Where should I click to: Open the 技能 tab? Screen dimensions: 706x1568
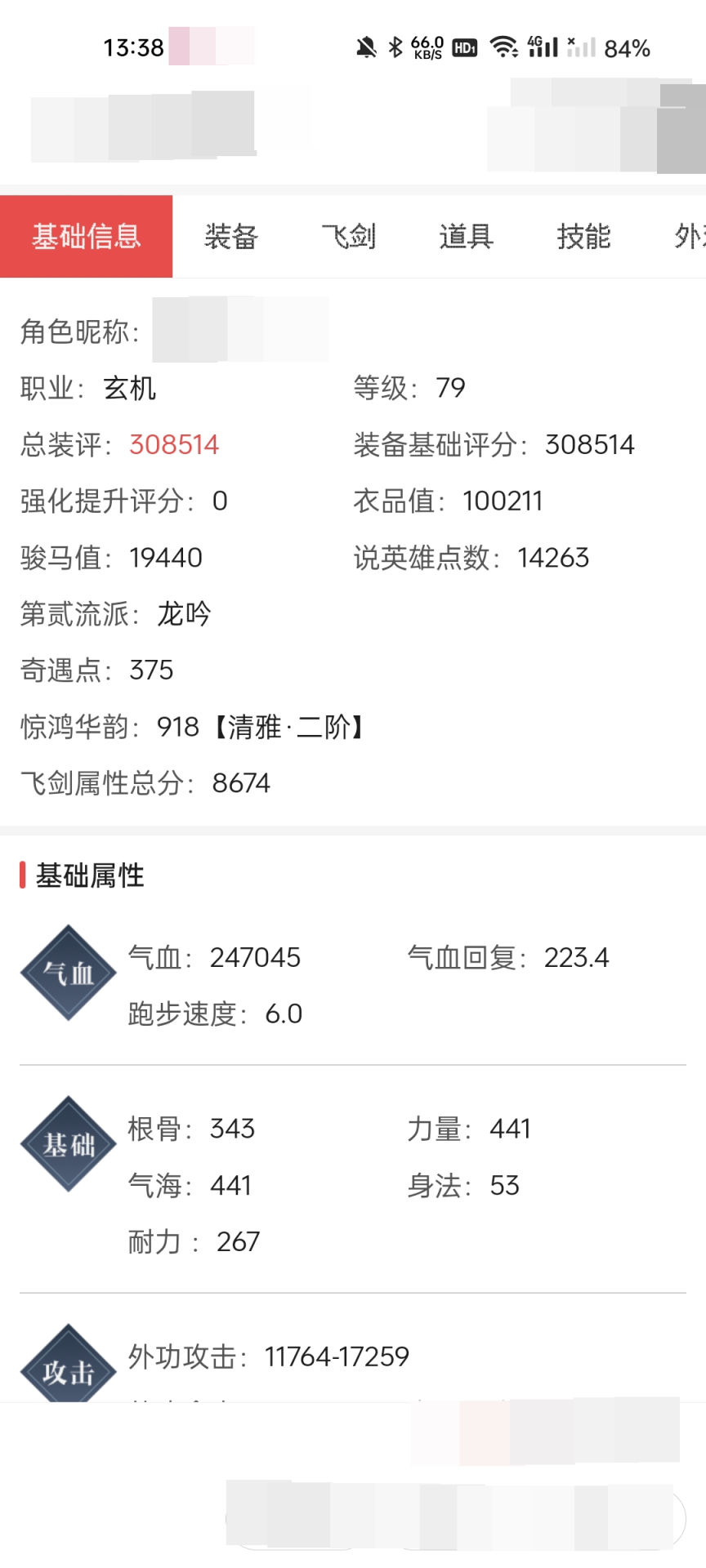tap(583, 237)
